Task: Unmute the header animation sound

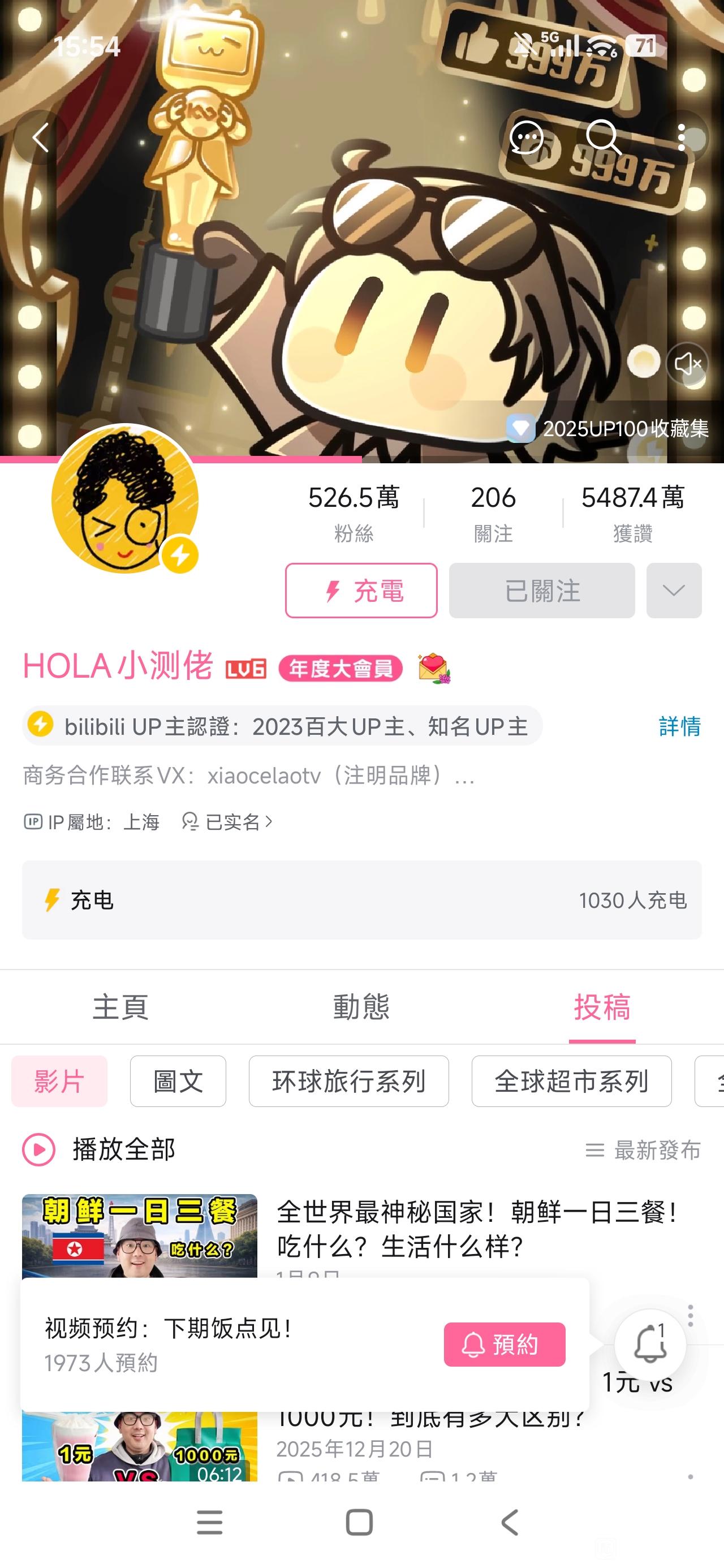Action: (x=687, y=363)
